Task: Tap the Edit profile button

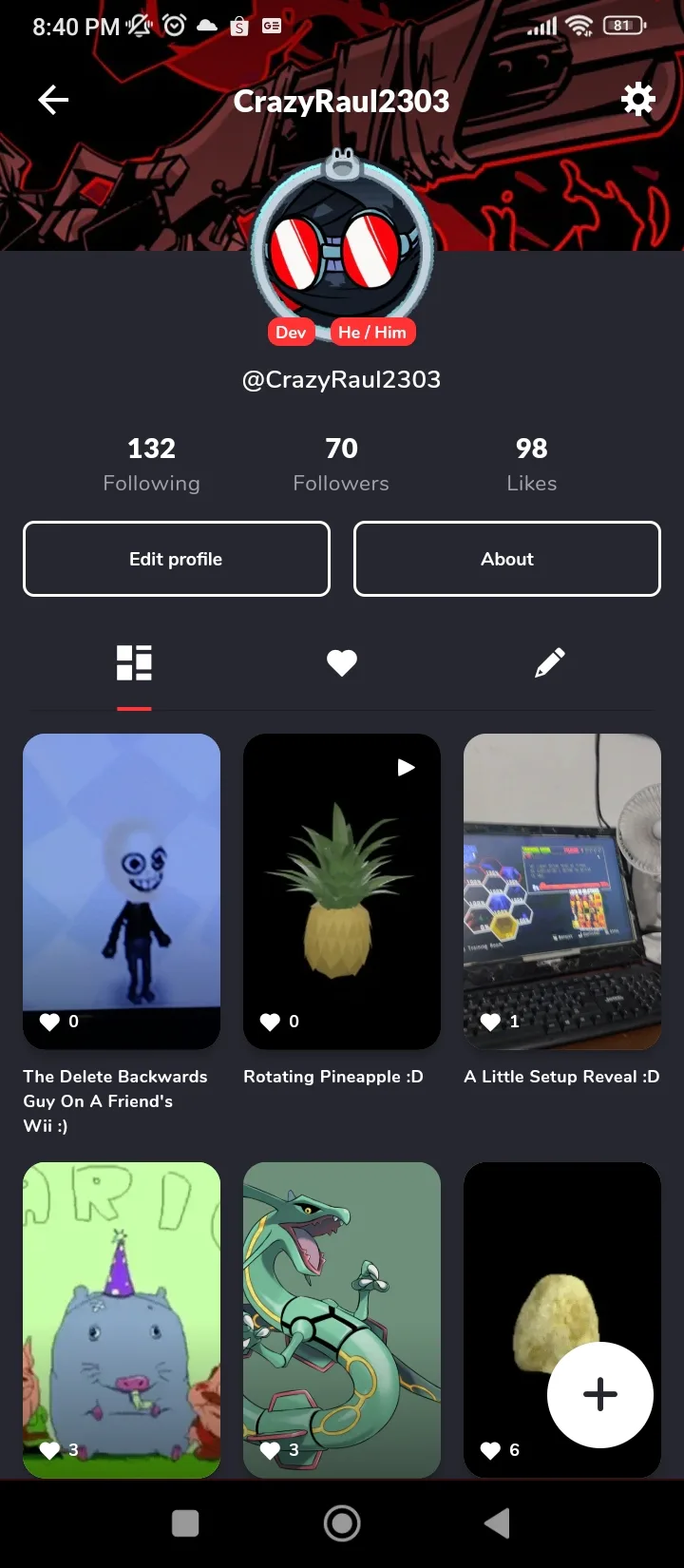Action: [177, 559]
